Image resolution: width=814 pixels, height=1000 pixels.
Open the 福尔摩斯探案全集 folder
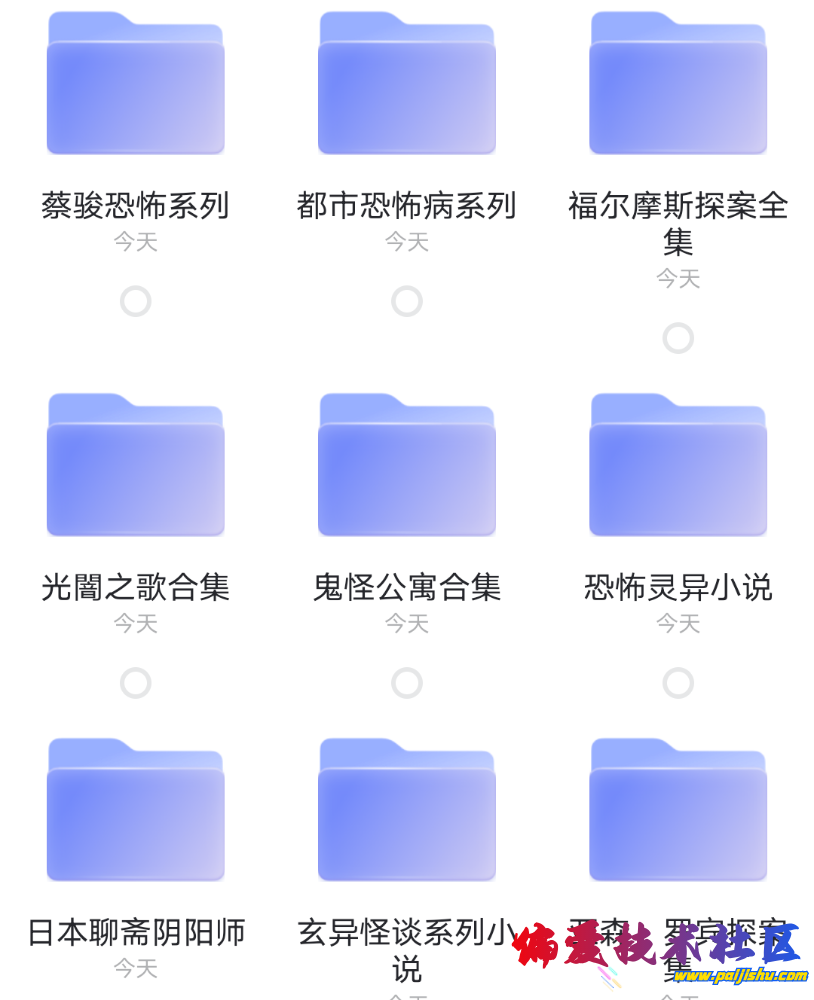tap(678, 85)
